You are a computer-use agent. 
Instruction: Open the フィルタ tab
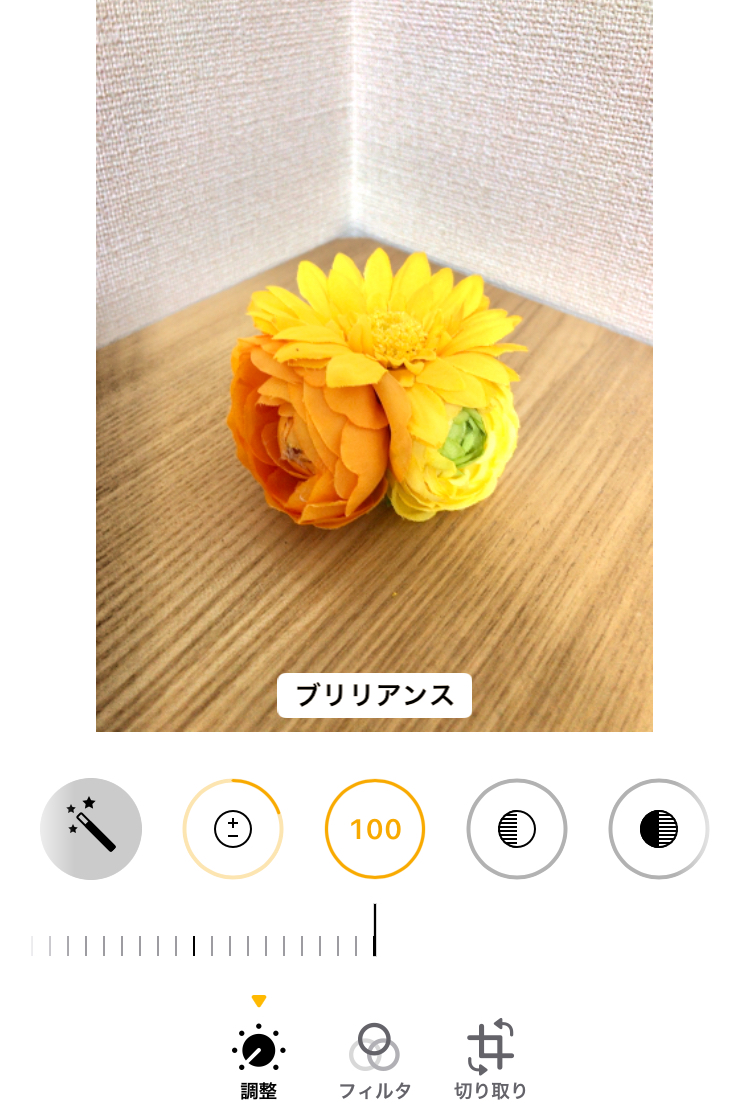pos(375,1060)
